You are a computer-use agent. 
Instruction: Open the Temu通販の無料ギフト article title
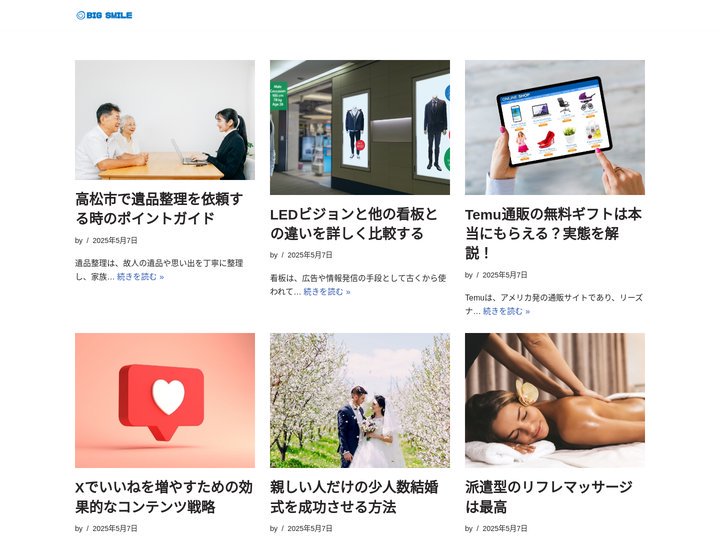pos(553,232)
